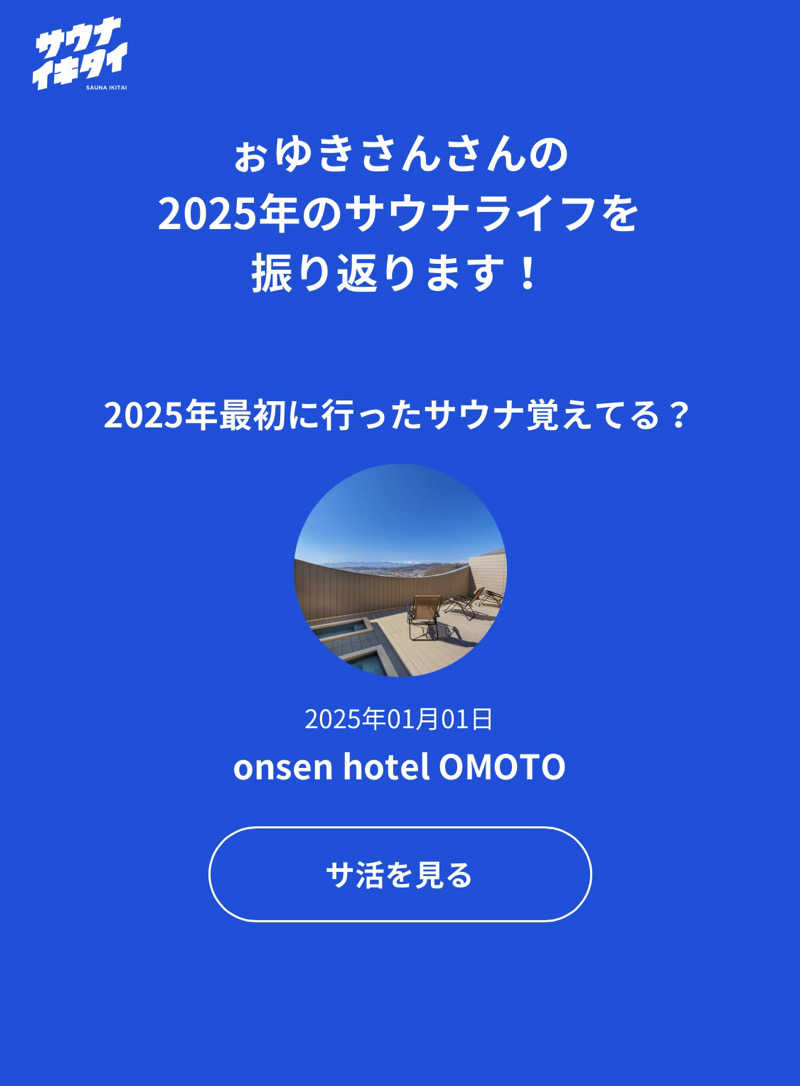Click the 2025年のサウナライフ title line
This screenshot has height=1086, width=800.
400,211
